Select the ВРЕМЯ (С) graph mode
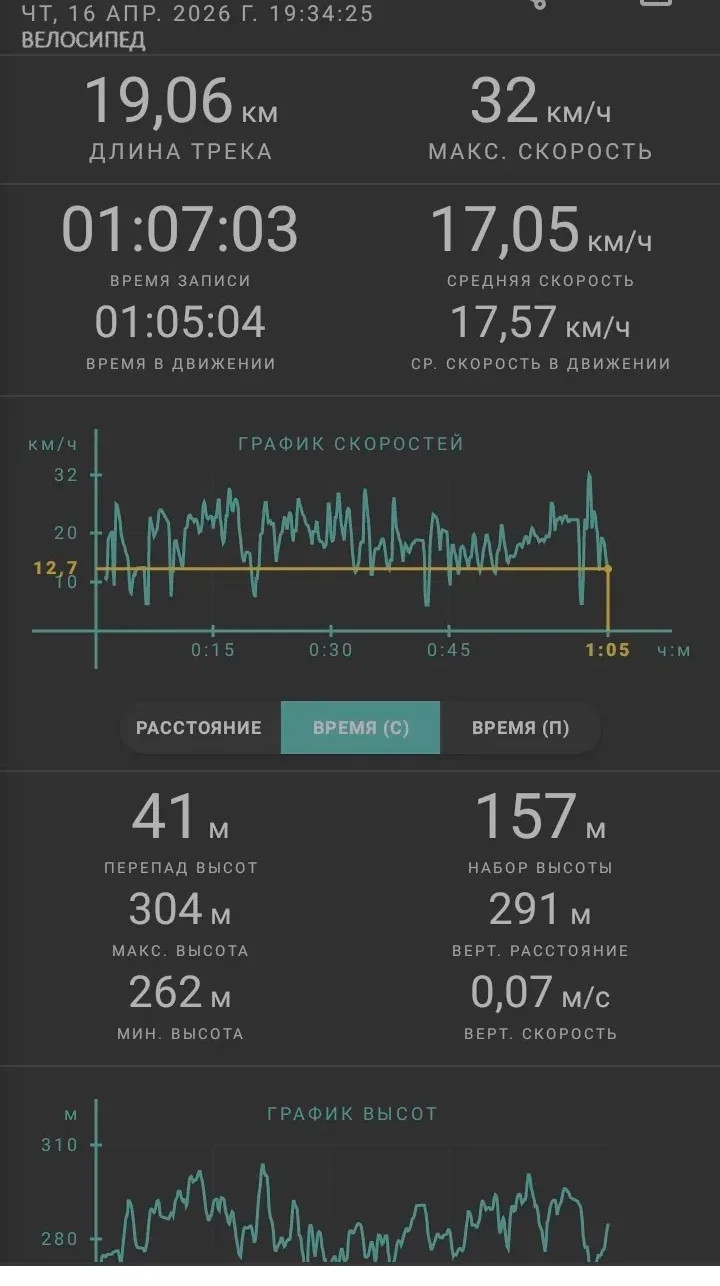 pyautogui.click(x=360, y=727)
